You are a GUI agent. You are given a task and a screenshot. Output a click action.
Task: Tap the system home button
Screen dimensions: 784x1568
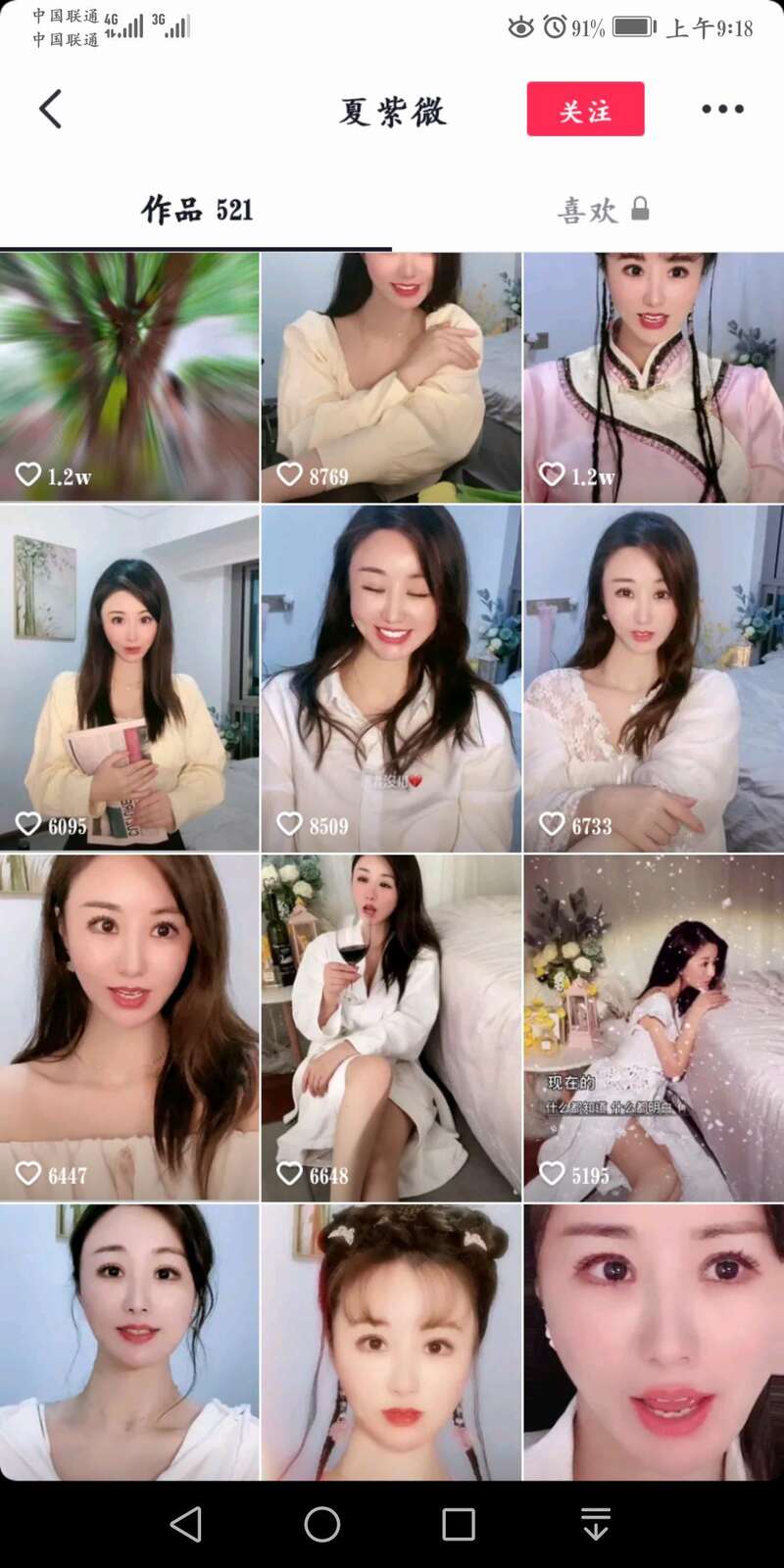click(322, 1524)
